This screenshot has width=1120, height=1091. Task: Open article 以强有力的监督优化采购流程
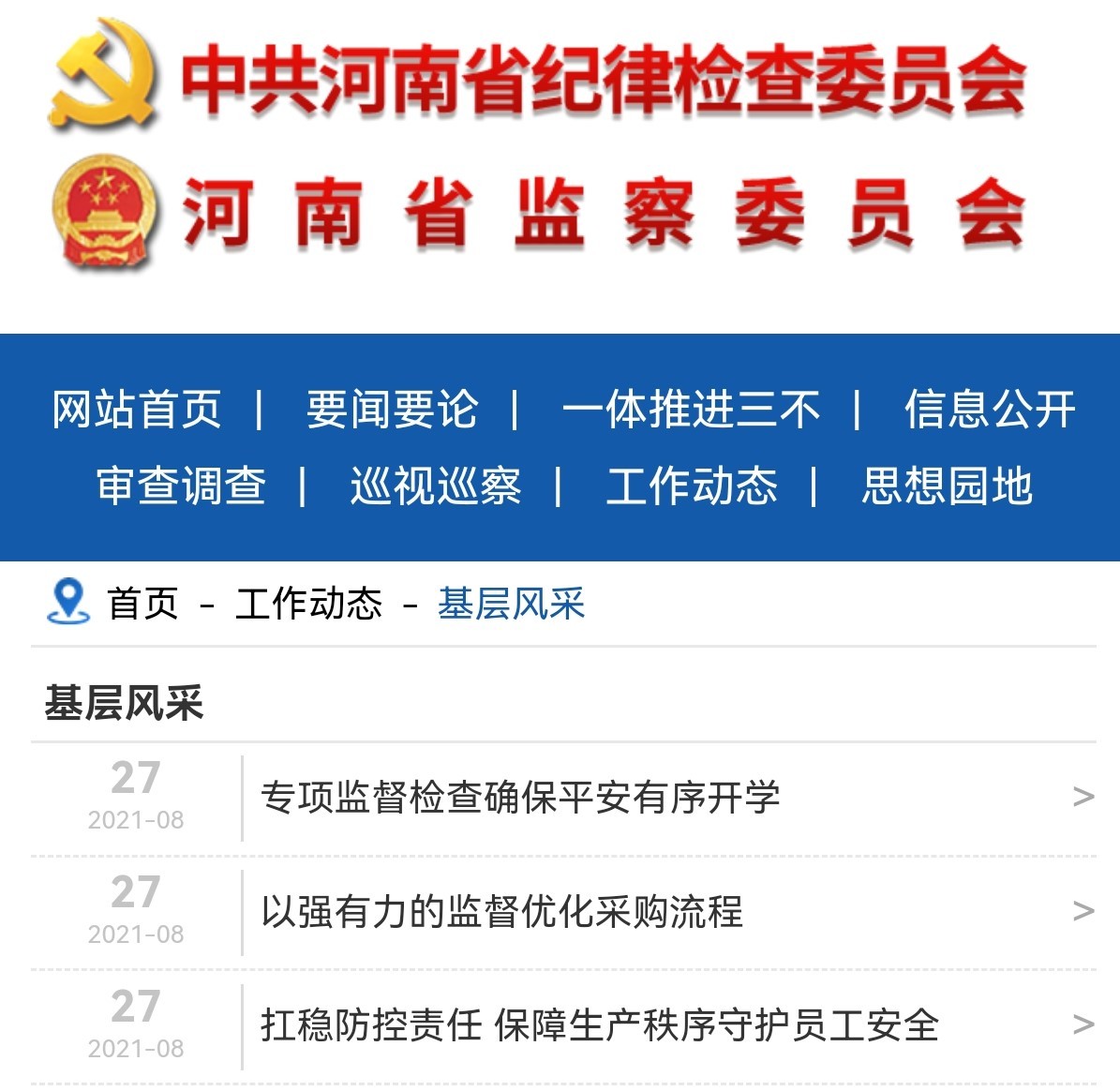[501, 912]
